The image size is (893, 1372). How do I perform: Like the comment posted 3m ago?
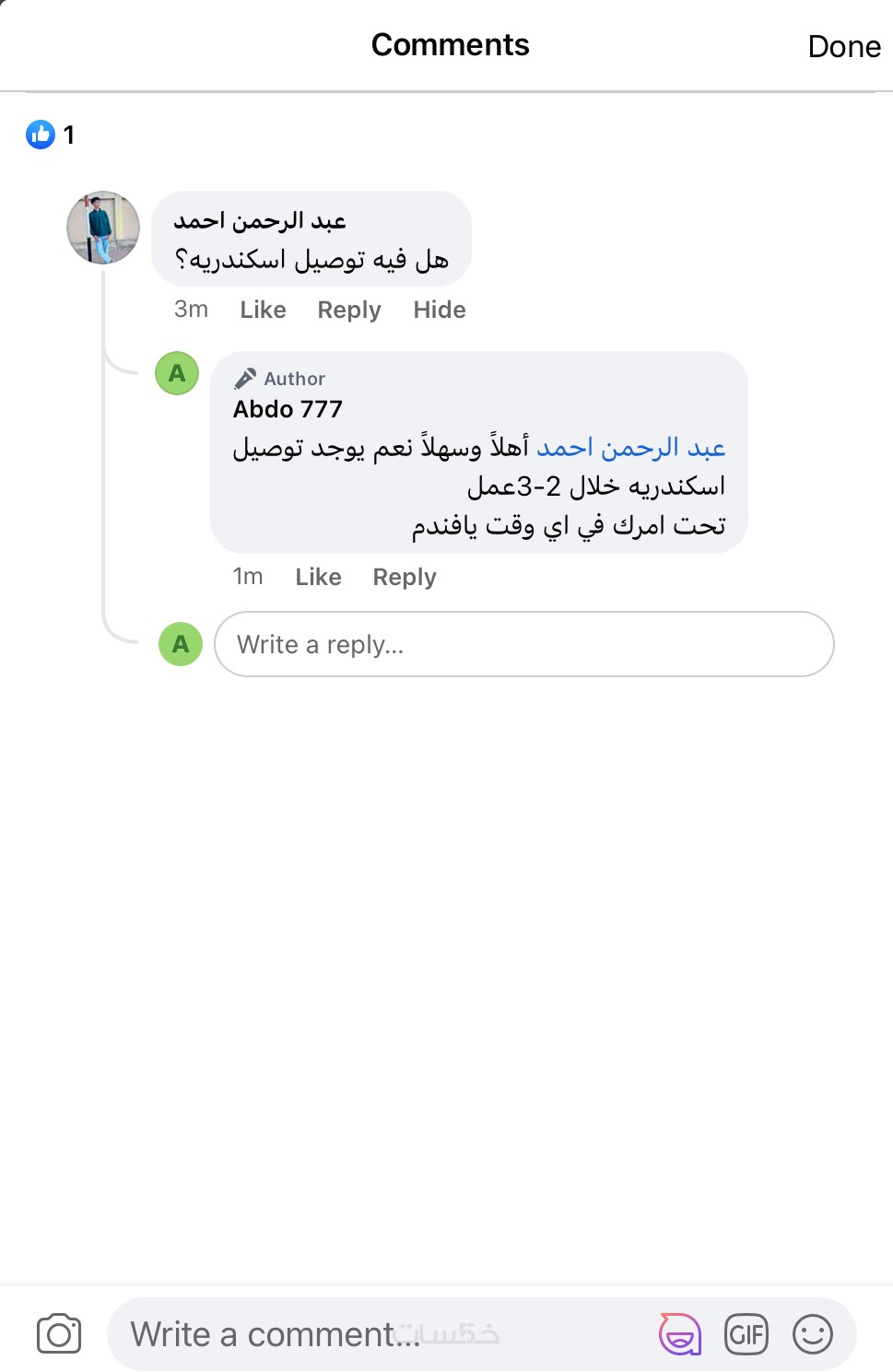point(263,310)
